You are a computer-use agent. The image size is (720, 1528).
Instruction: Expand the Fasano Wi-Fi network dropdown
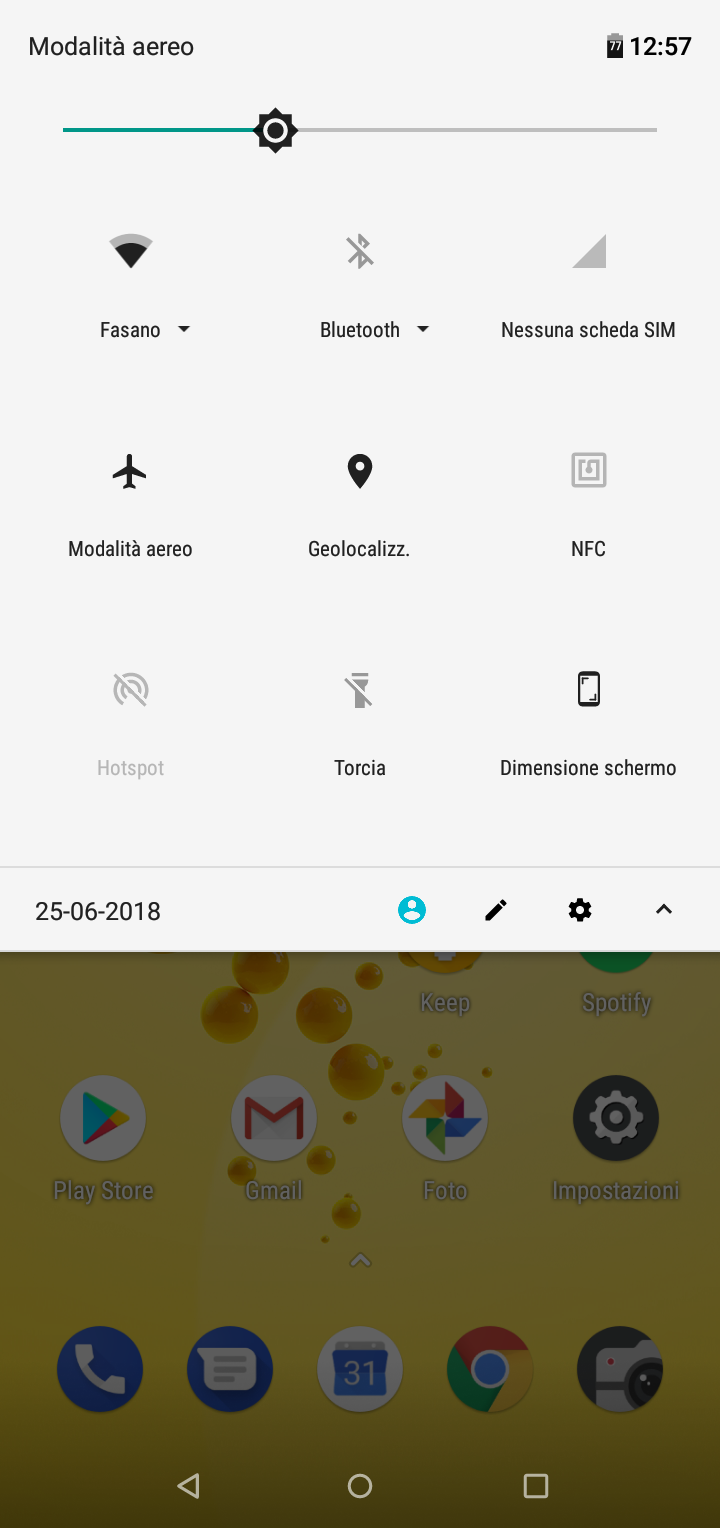tap(145, 330)
